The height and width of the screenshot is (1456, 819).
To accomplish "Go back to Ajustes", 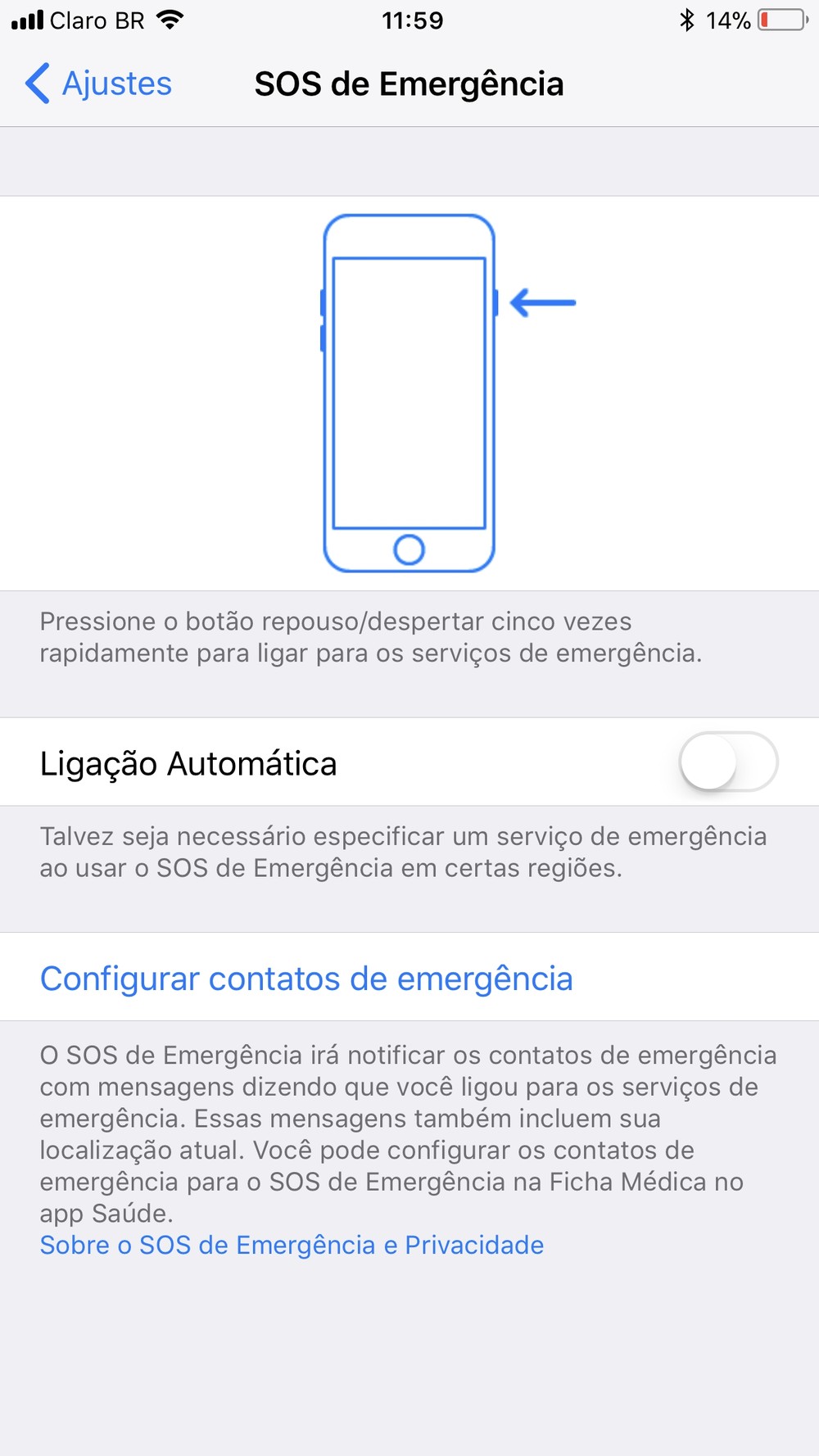I will point(99,84).
